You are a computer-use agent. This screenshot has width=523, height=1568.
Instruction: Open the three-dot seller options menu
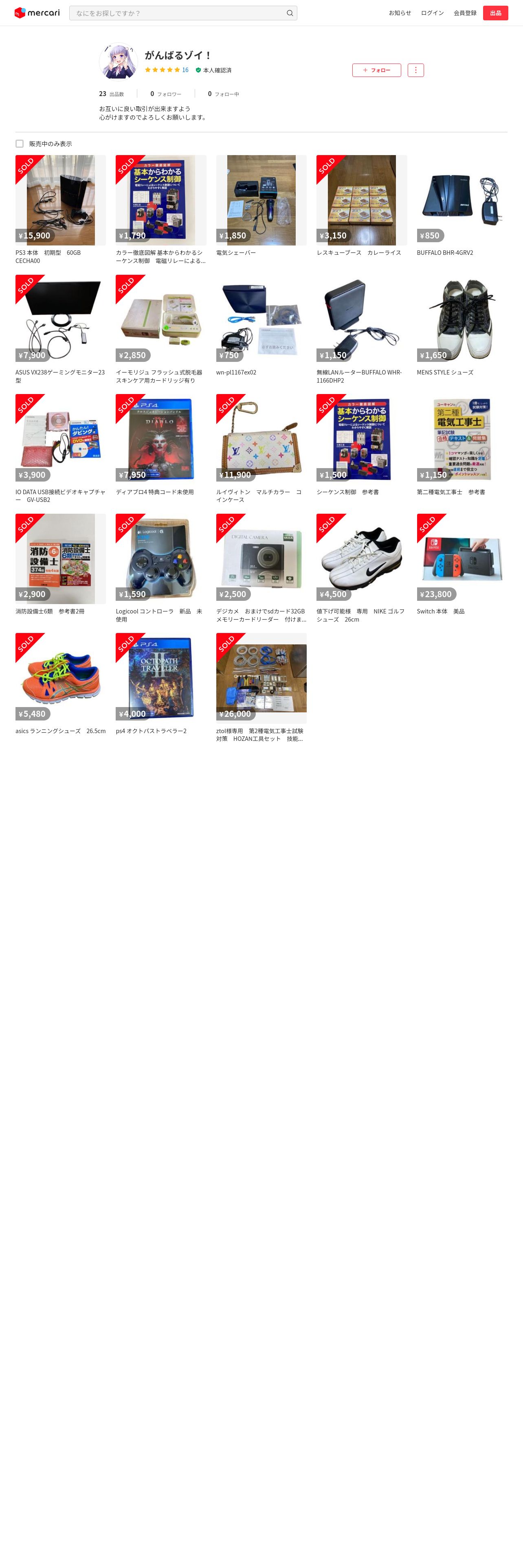(415, 70)
